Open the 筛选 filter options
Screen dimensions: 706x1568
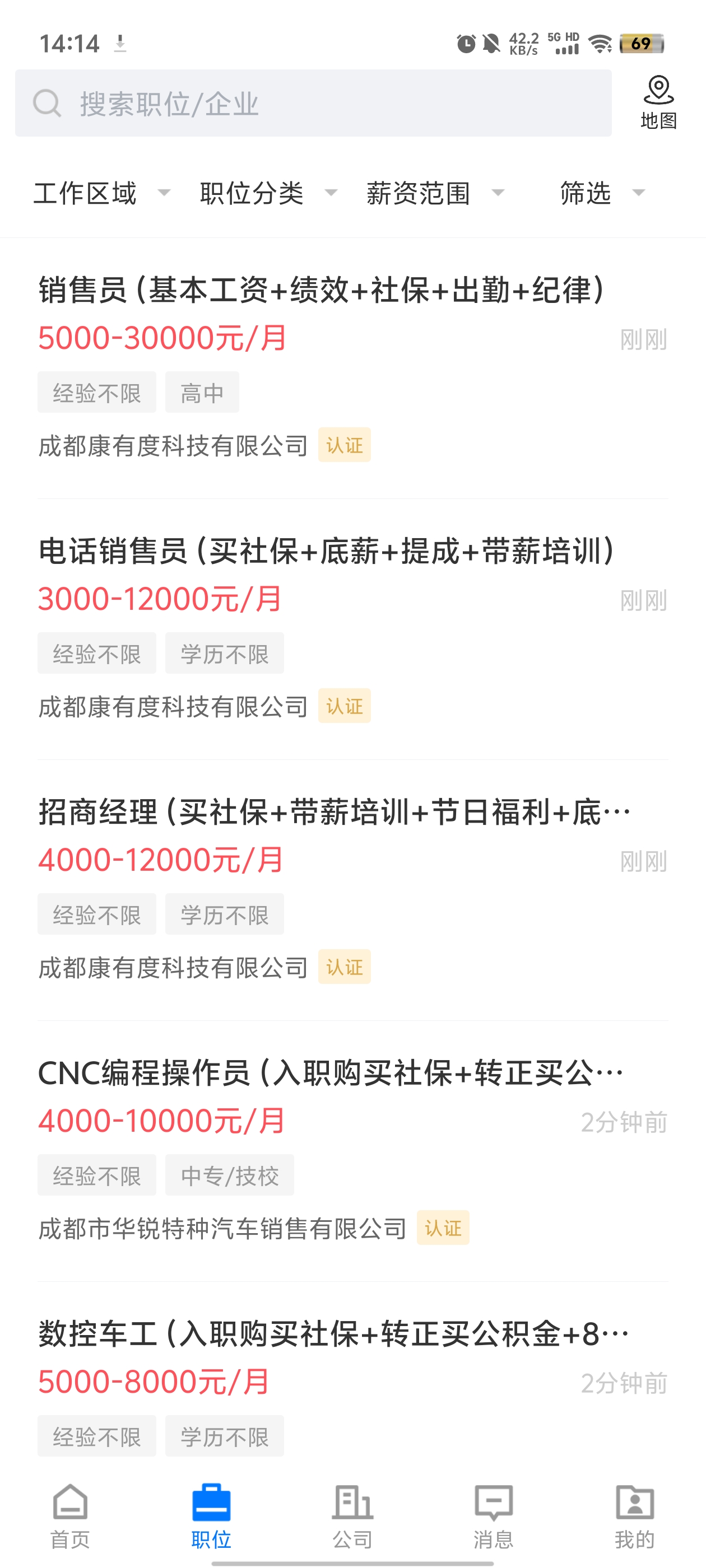601,193
